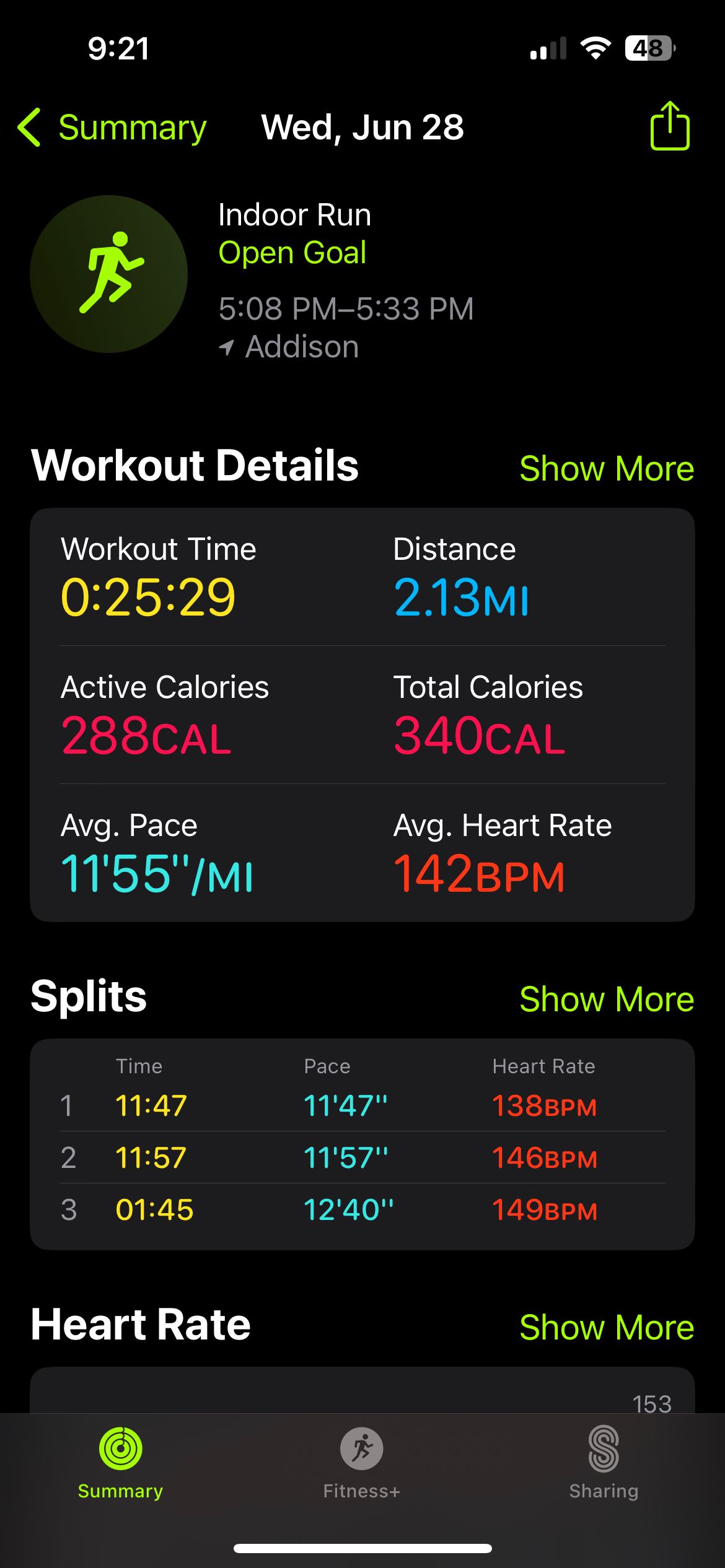Share this workout
The width and height of the screenshot is (725, 1568).
pyautogui.click(x=670, y=125)
